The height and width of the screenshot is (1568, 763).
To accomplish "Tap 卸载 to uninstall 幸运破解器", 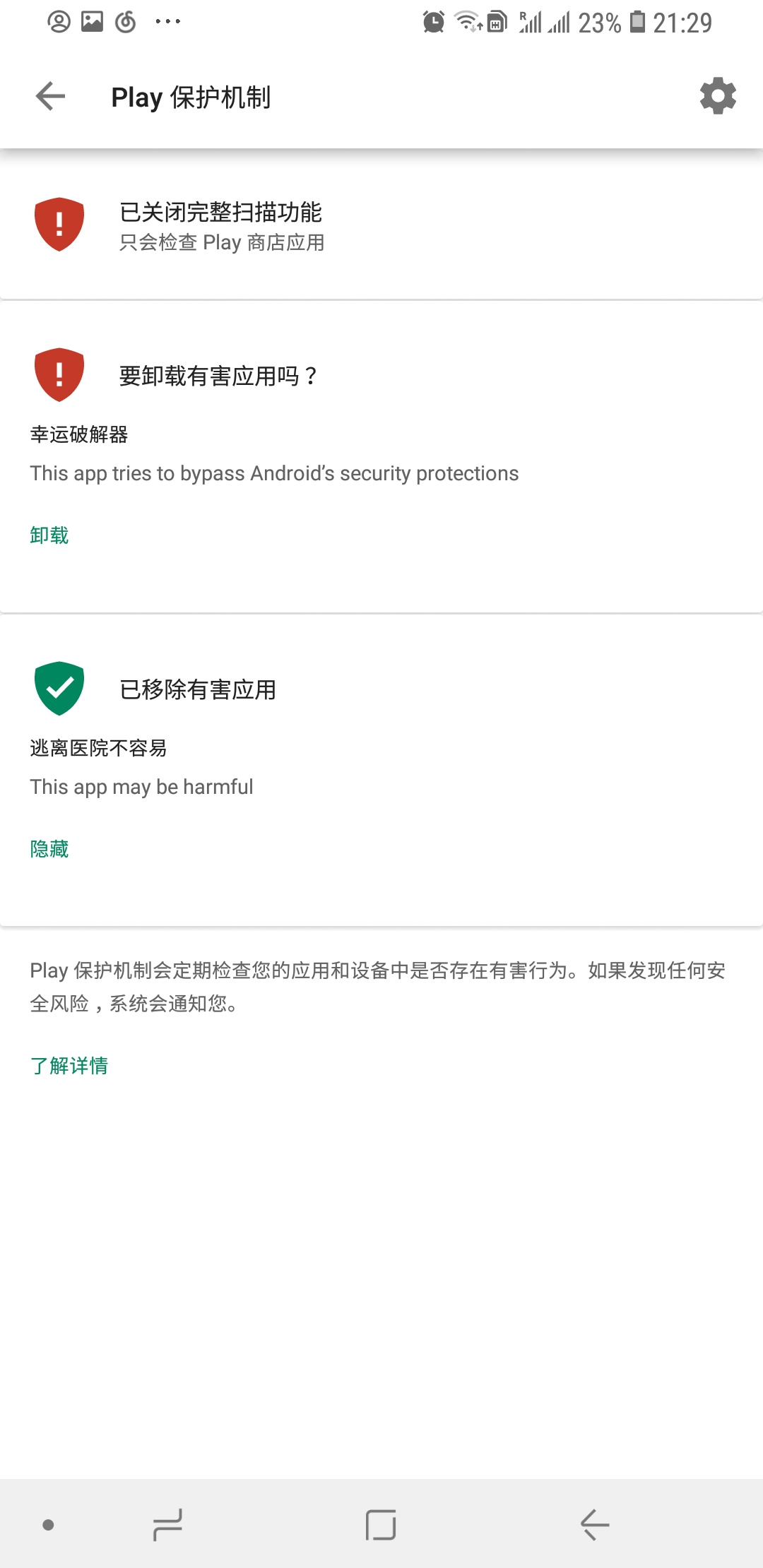I will (x=49, y=535).
